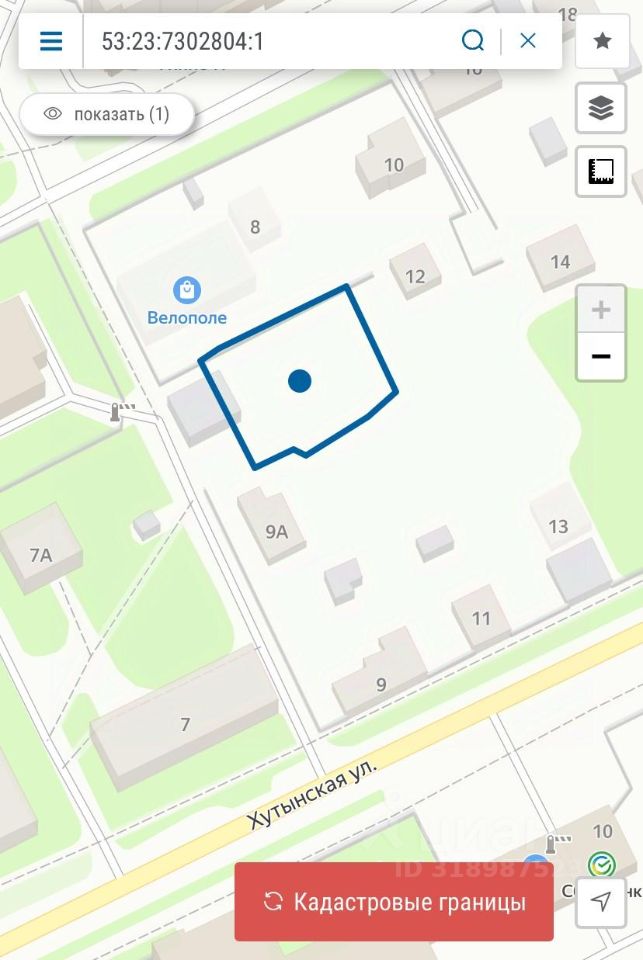The height and width of the screenshot is (960, 643).
Task: Zoom out of the map
Action: (x=601, y=357)
